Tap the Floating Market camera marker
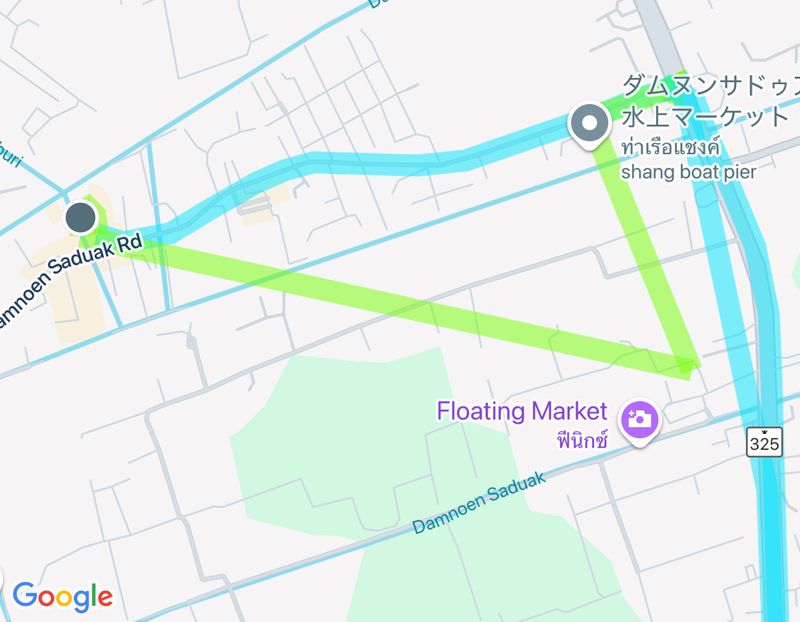 [x=639, y=419]
